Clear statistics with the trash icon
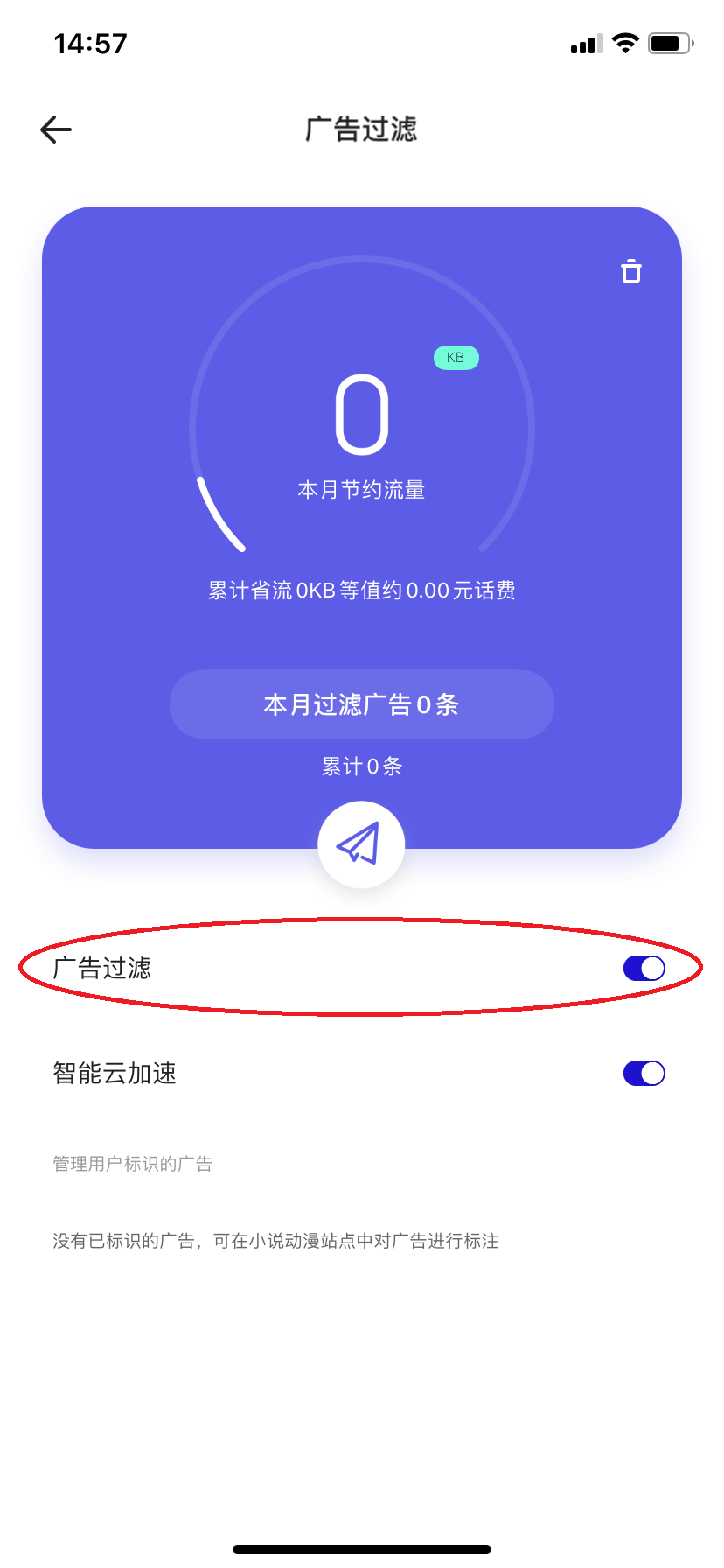The height and width of the screenshot is (1568, 724). tap(630, 272)
